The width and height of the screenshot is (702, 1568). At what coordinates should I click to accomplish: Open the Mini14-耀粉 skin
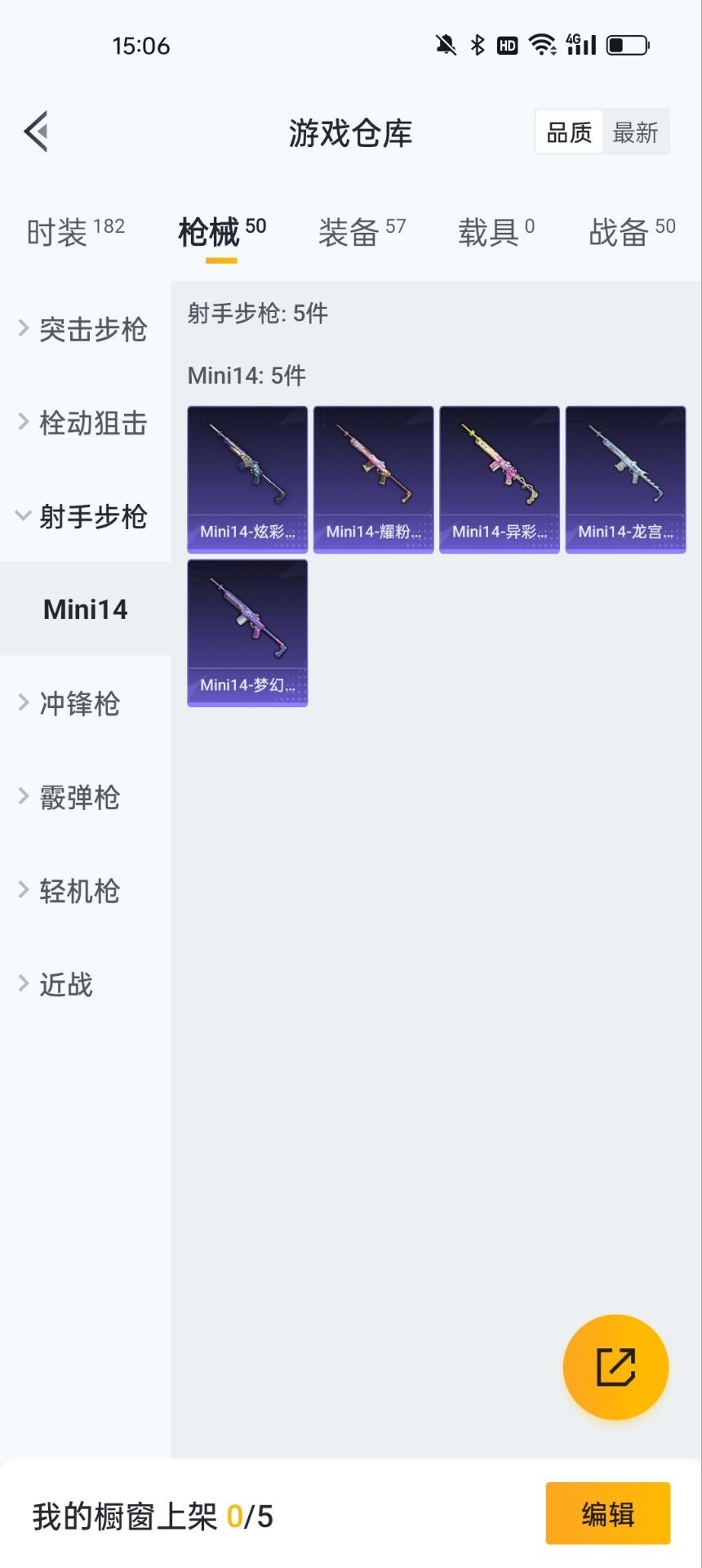coord(373,479)
